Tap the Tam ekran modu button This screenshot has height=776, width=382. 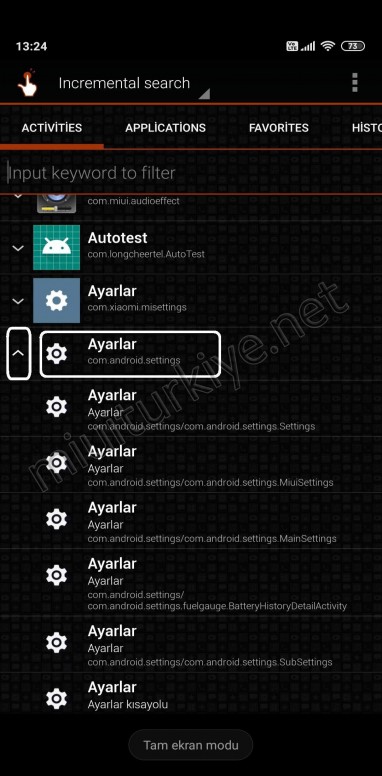click(x=191, y=745)
